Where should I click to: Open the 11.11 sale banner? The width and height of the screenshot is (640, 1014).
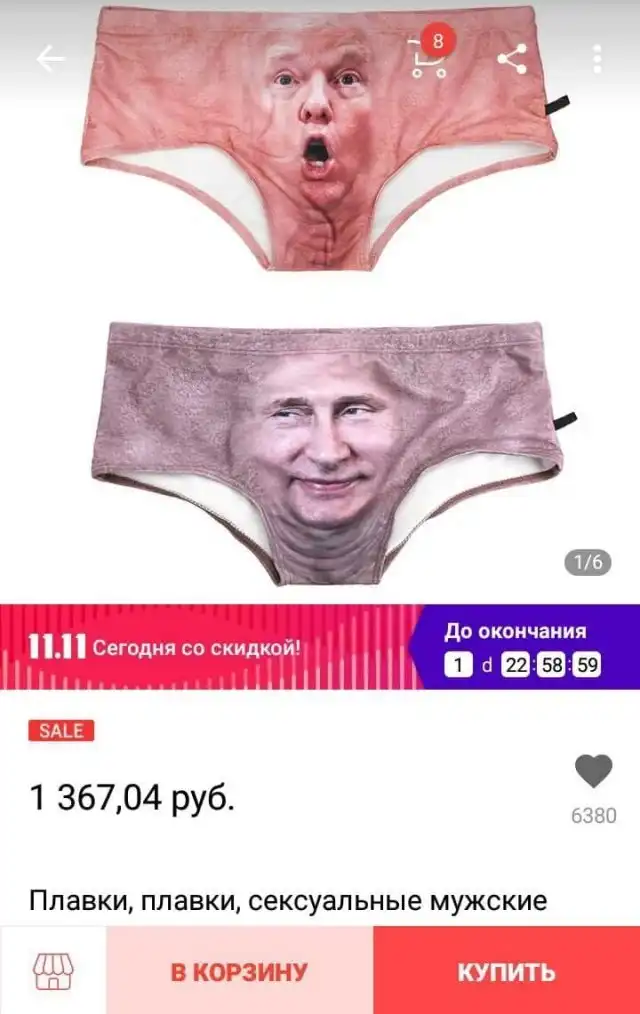[210, 647]
